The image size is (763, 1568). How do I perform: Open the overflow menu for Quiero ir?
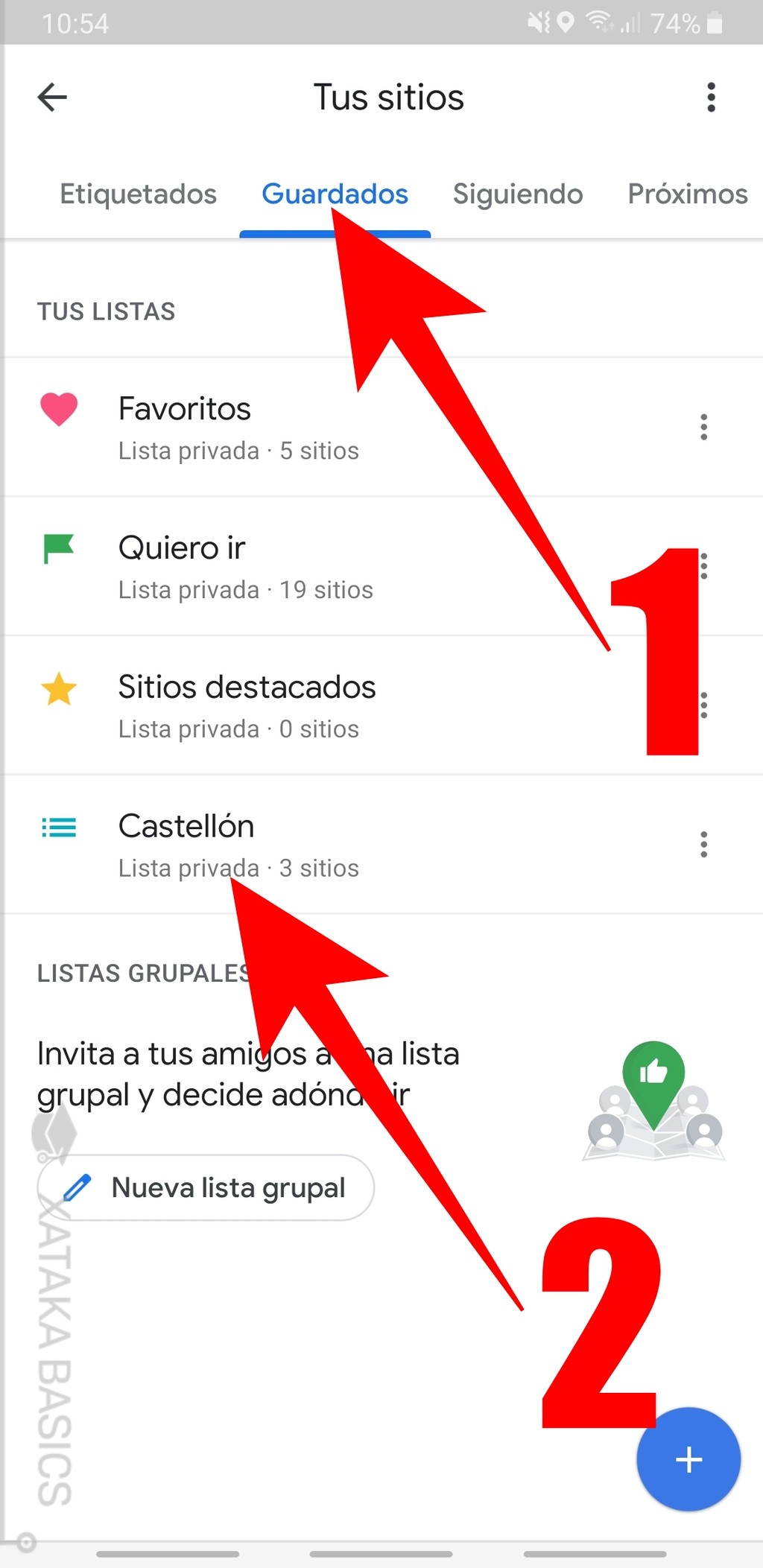[x=703, y=566]
